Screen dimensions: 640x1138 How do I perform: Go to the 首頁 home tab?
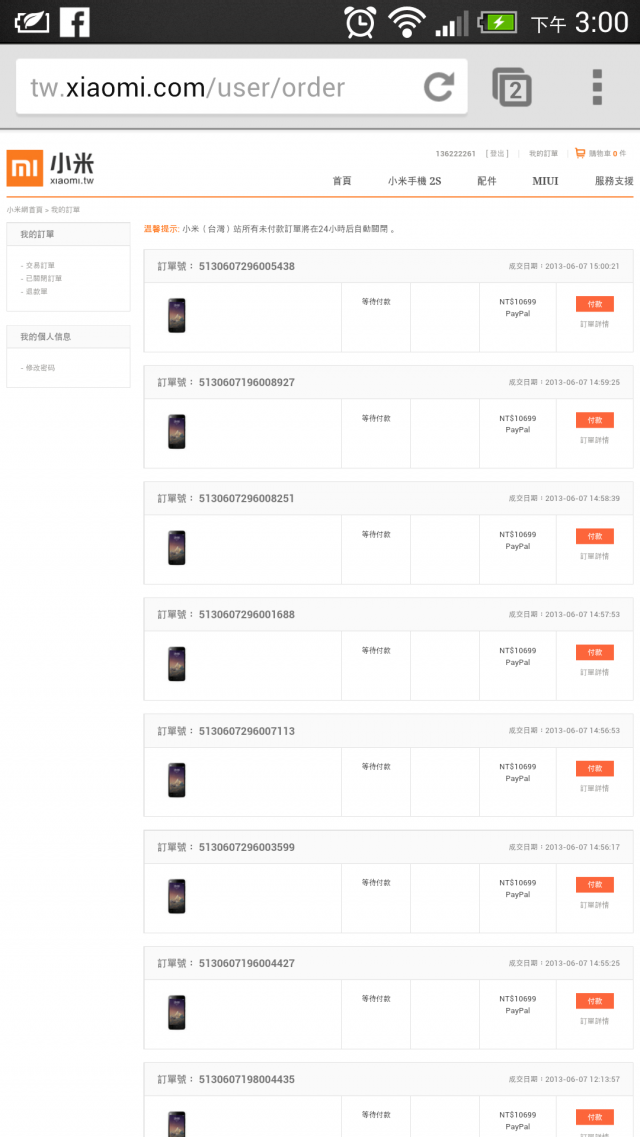click(342, 181)
